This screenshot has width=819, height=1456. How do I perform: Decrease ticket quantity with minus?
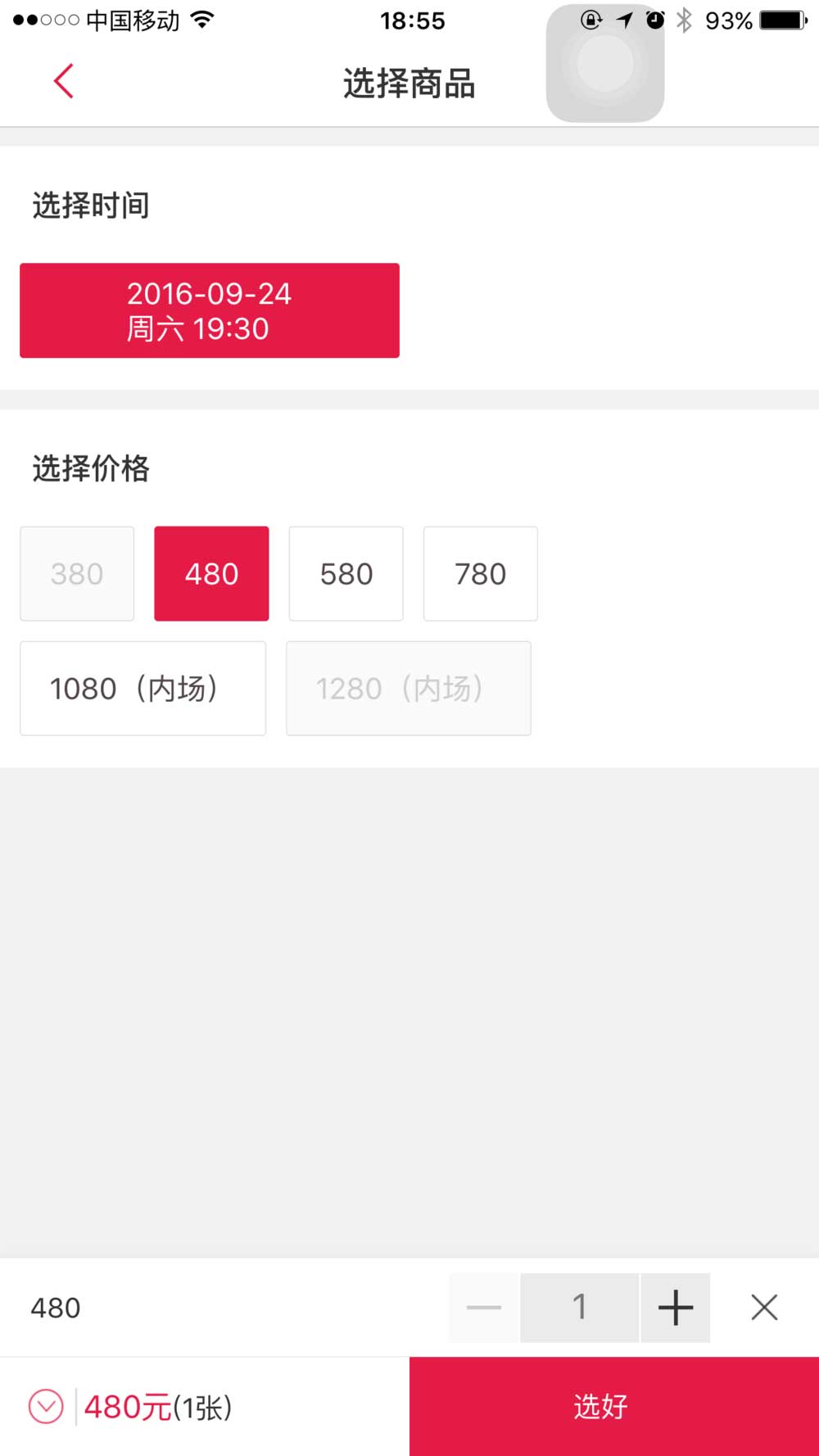(483, 1307)
